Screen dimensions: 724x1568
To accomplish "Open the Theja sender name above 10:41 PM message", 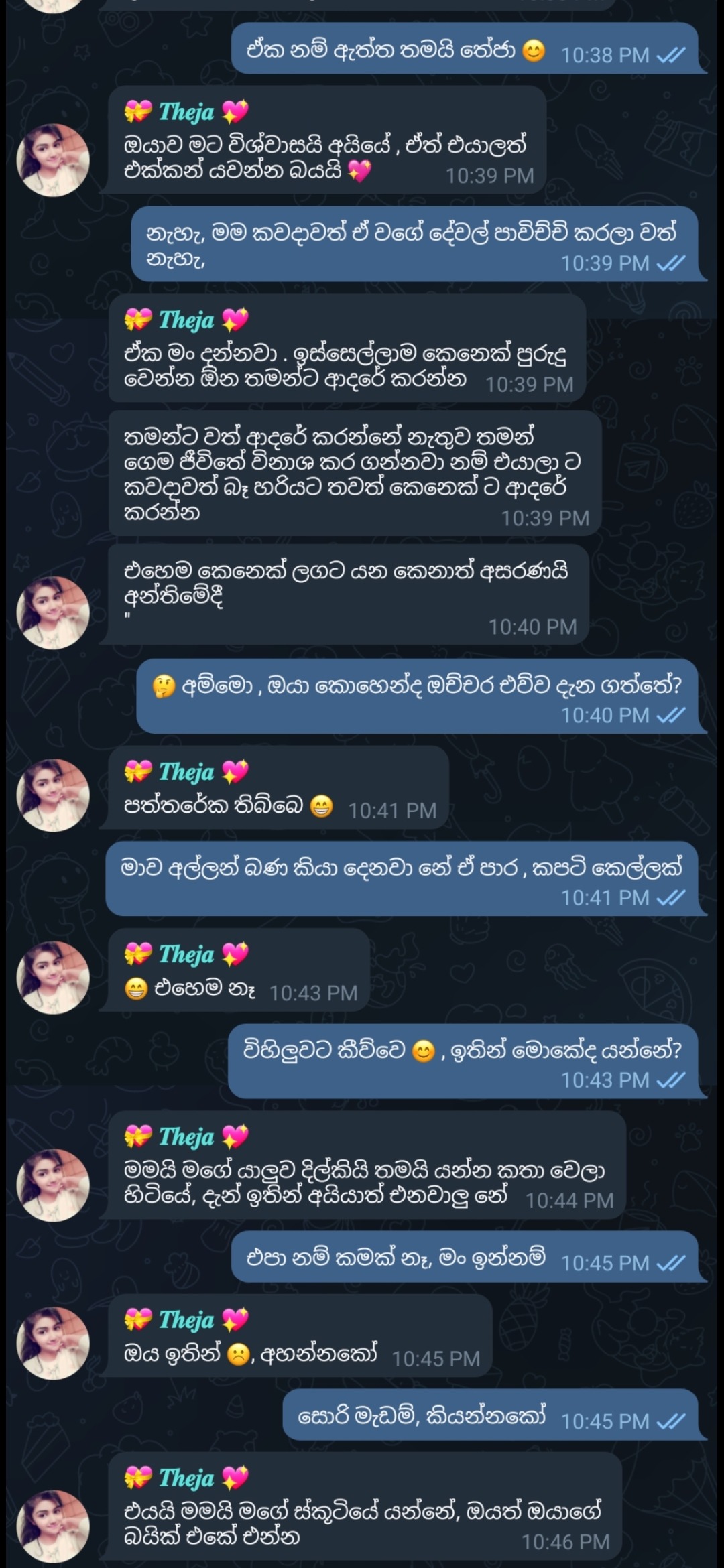I will [186, 772].
